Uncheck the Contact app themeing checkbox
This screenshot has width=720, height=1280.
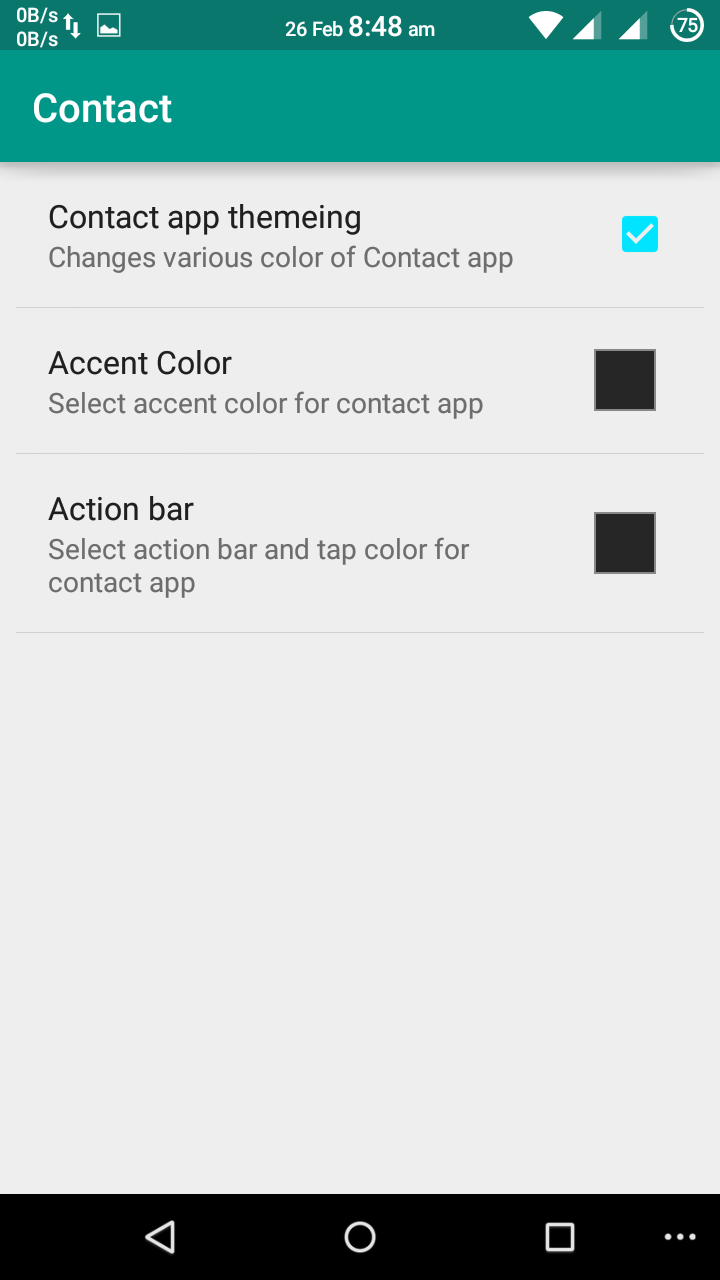click(x=640, y=234)
